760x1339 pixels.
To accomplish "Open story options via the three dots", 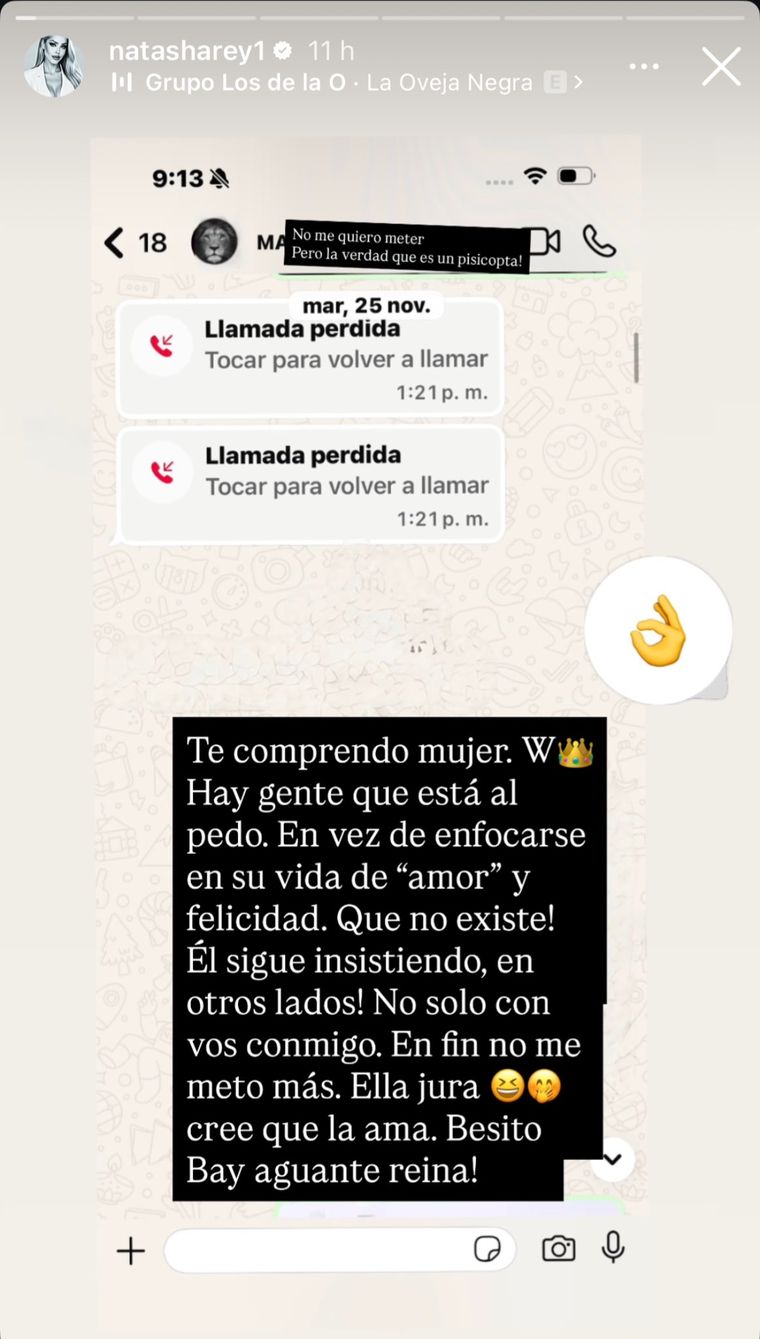I will tap(644, 64).
